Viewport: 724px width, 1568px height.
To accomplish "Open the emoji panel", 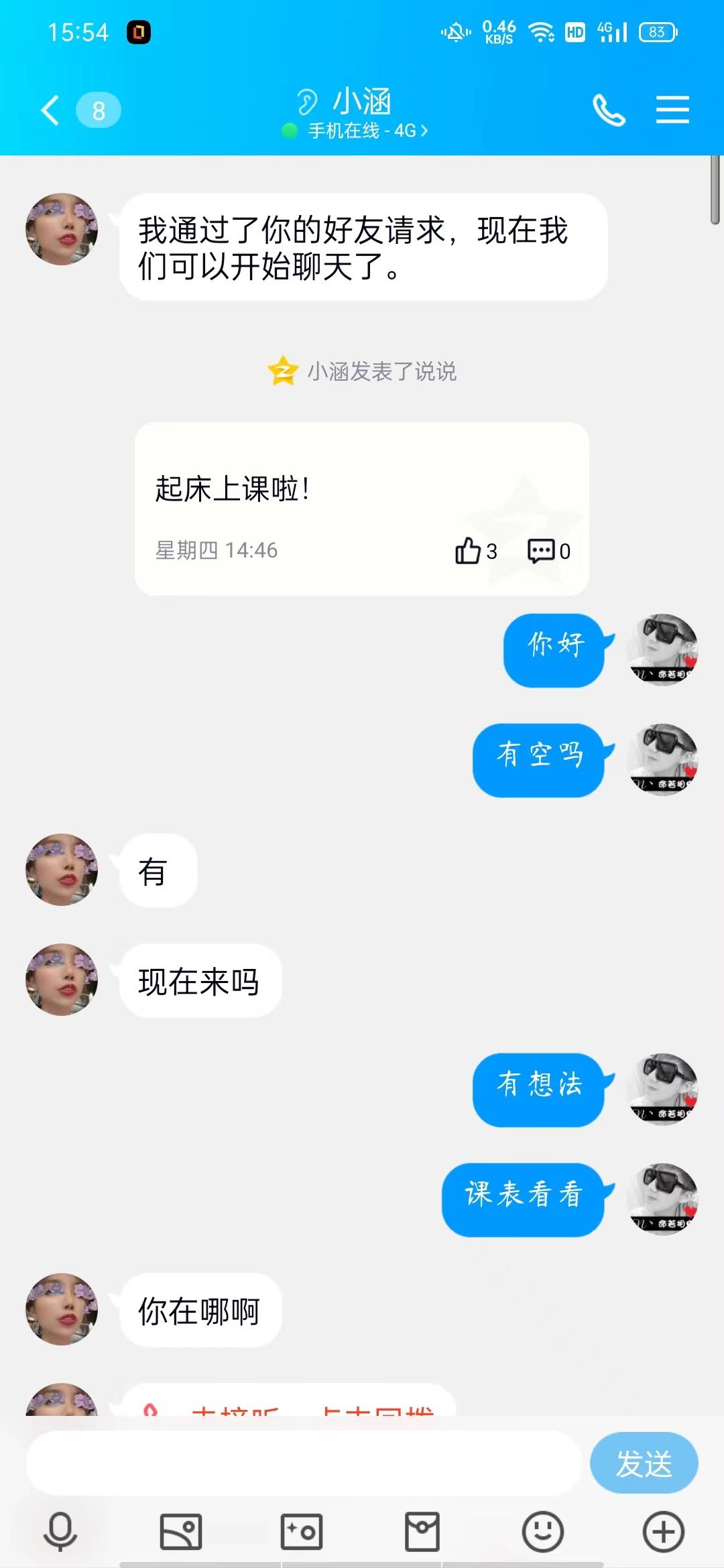I will 542,1532.
